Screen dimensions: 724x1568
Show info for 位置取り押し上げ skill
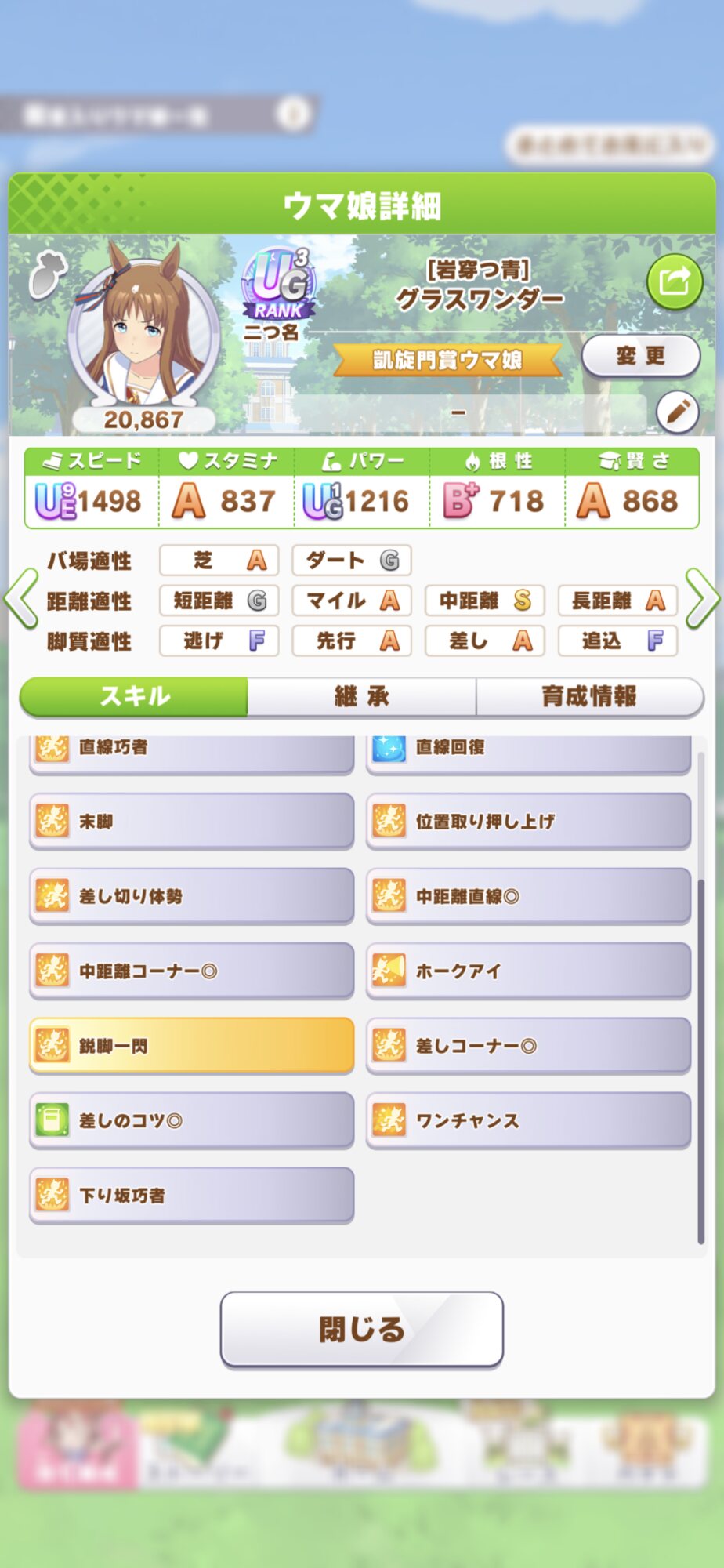(x=528, y=821)
